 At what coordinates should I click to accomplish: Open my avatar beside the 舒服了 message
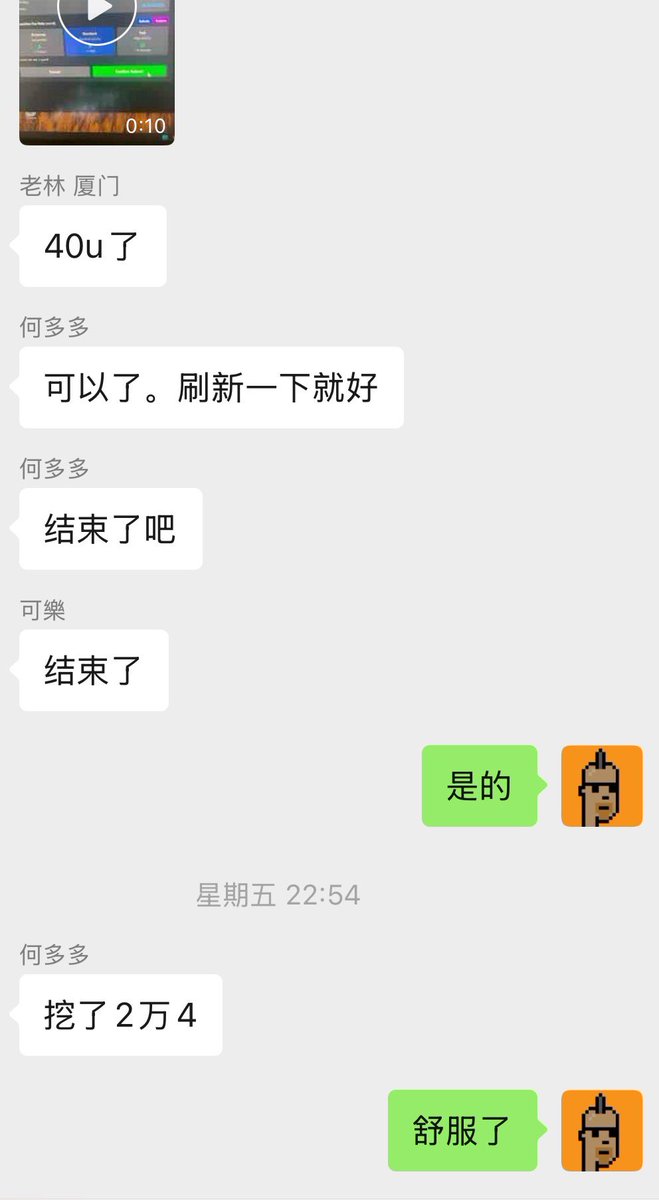[602, 1130]
